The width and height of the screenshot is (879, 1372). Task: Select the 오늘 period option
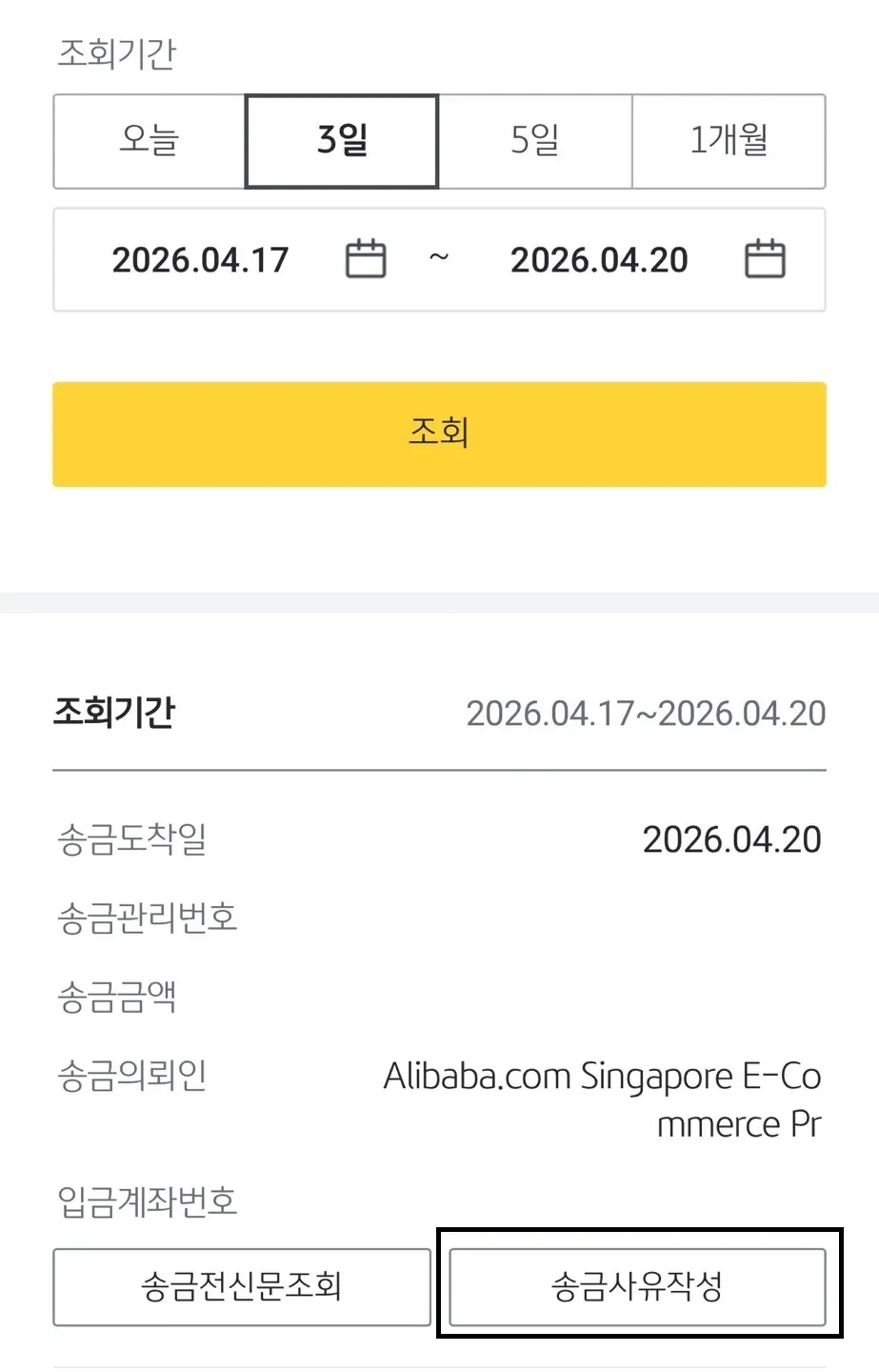point(150,141)
